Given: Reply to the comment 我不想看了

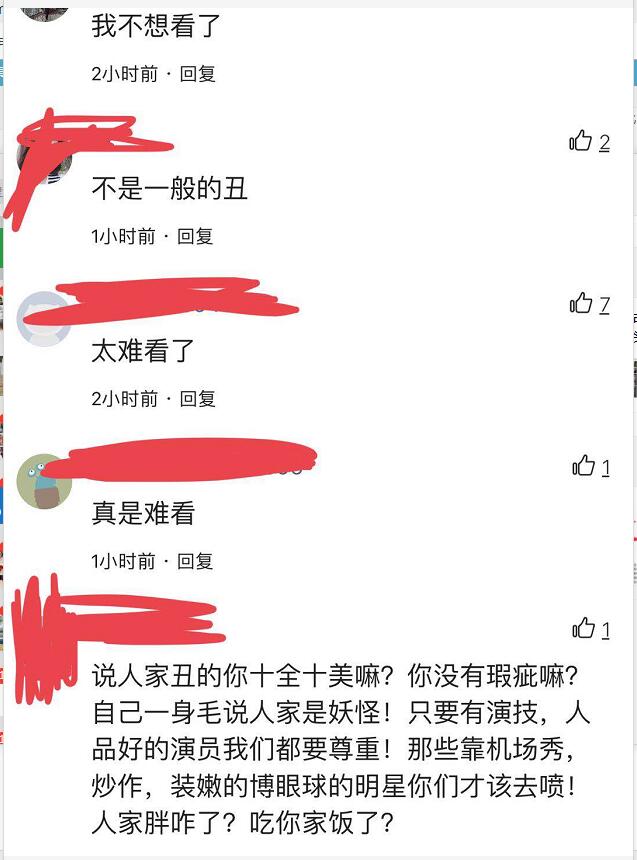Looking at the screenshot, I should [197, 74].
